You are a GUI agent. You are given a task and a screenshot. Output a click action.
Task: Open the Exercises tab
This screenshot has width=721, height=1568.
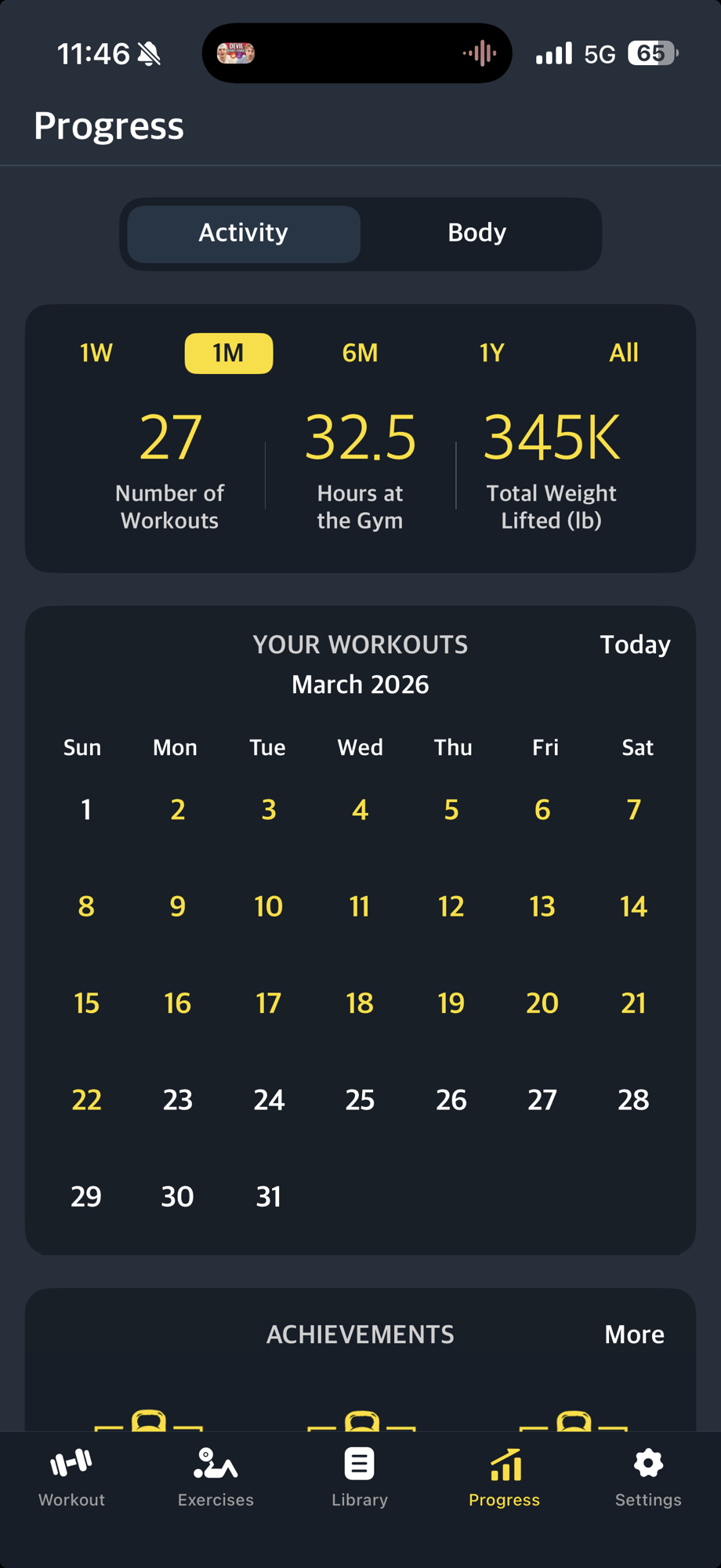pos(216,1478)
